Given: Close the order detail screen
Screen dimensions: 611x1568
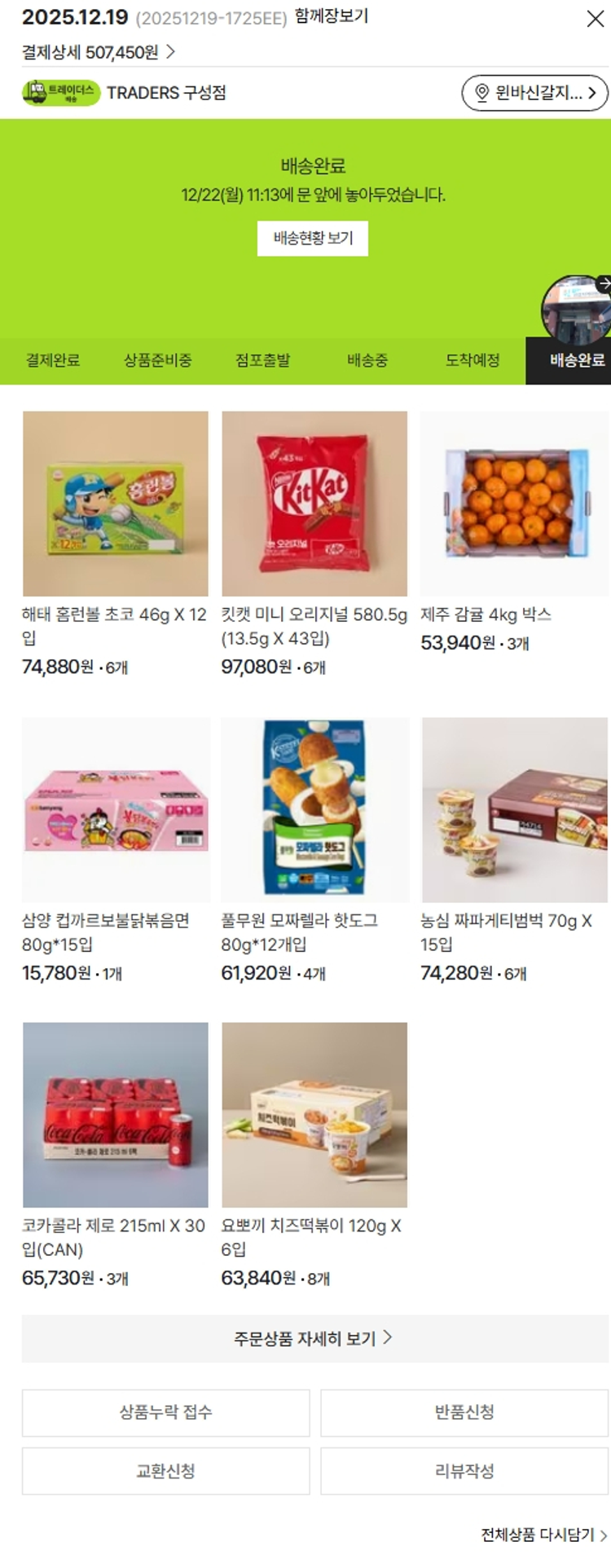Looking at the screenshot, I should [595, 20].
